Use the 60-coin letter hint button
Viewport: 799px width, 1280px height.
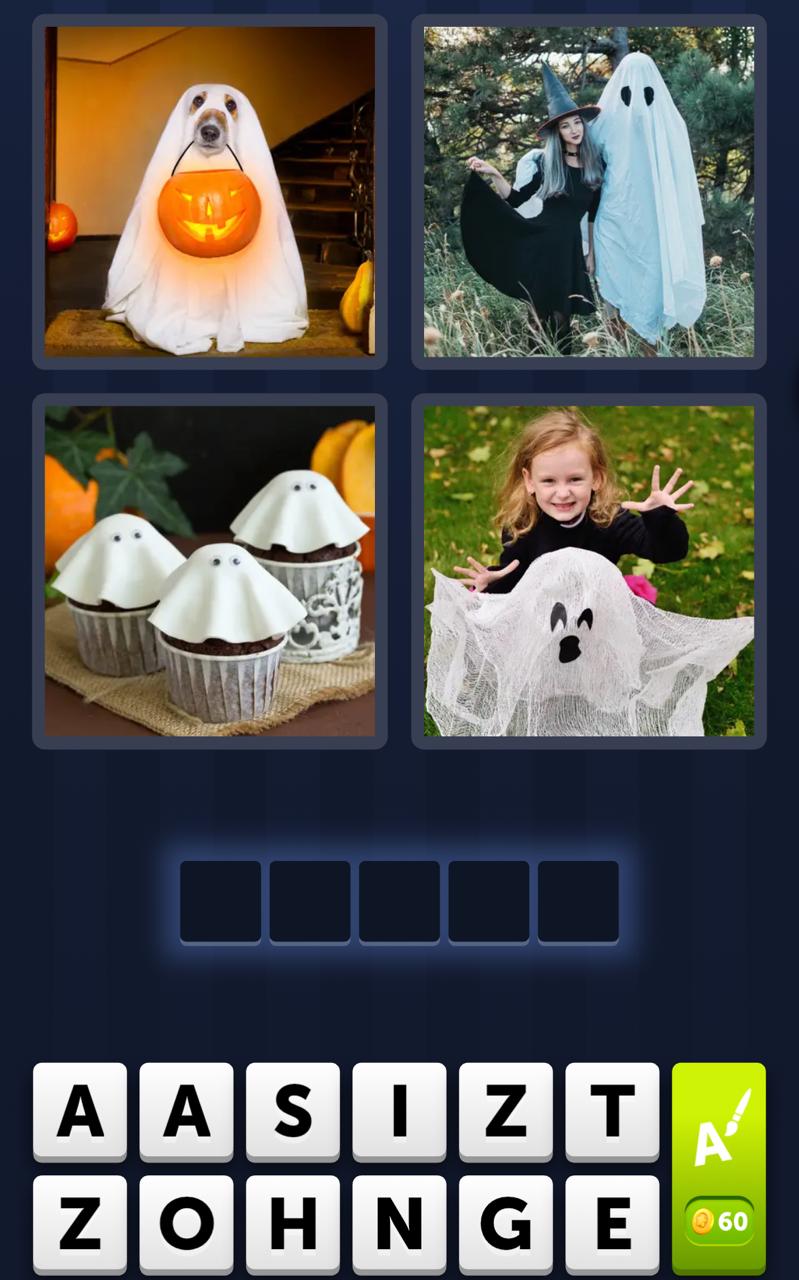click(718, 1168)
